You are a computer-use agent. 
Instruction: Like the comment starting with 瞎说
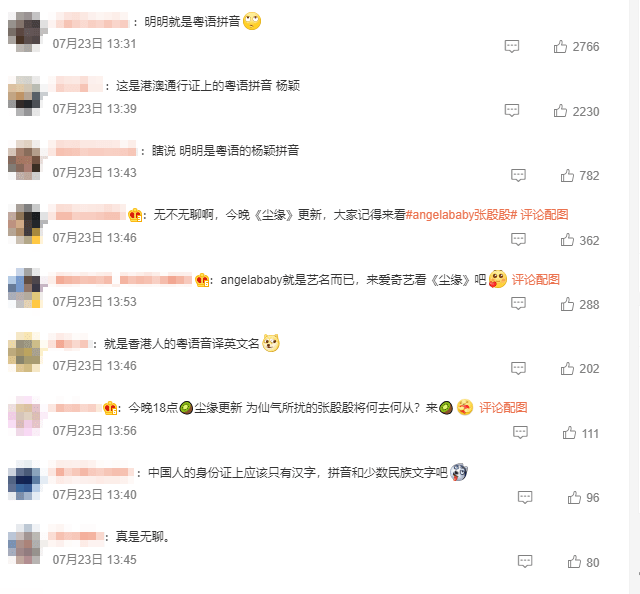568,175
